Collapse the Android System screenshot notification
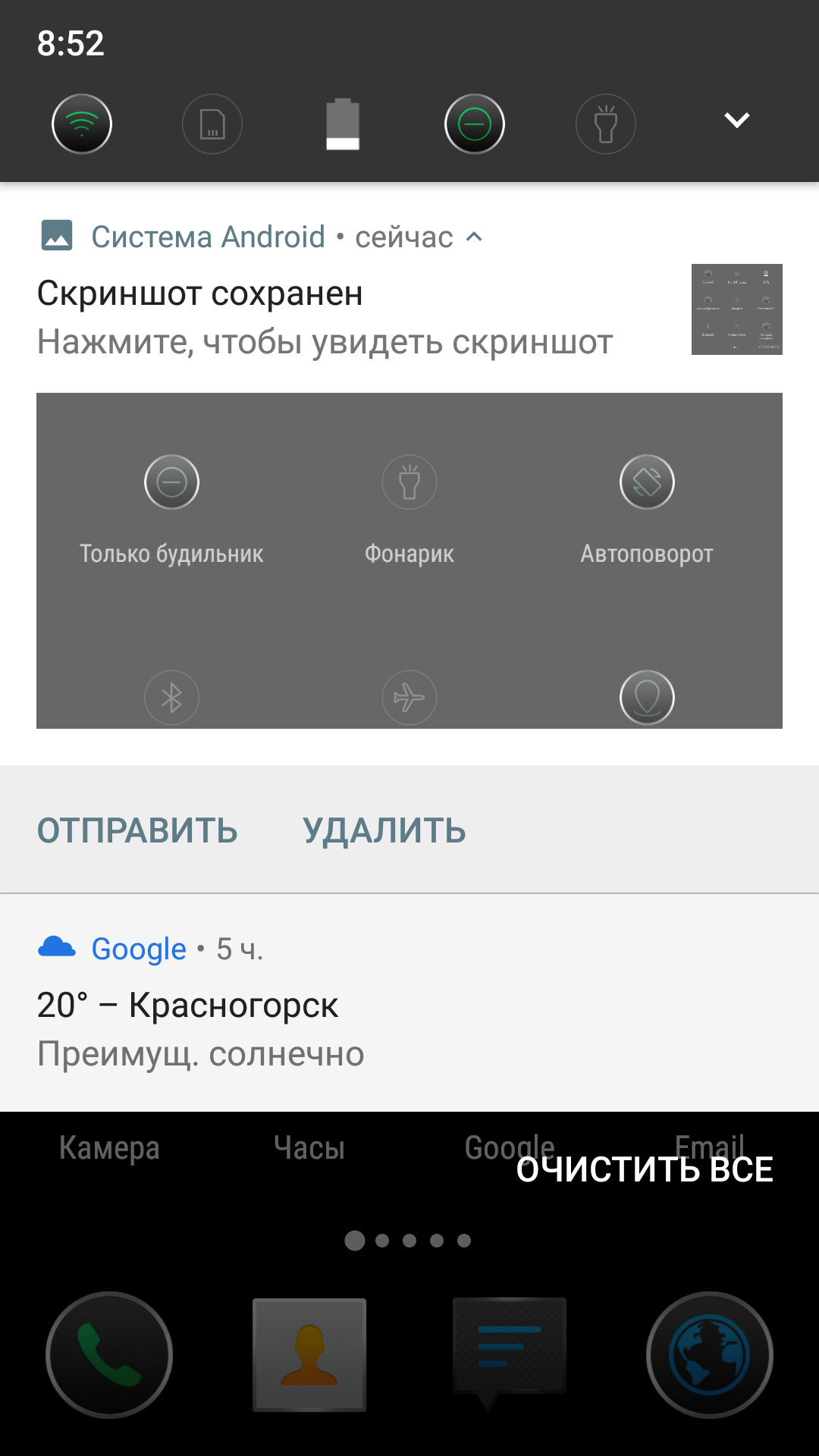This screenshot has width=819, height=1456. [x=474, y=237]
